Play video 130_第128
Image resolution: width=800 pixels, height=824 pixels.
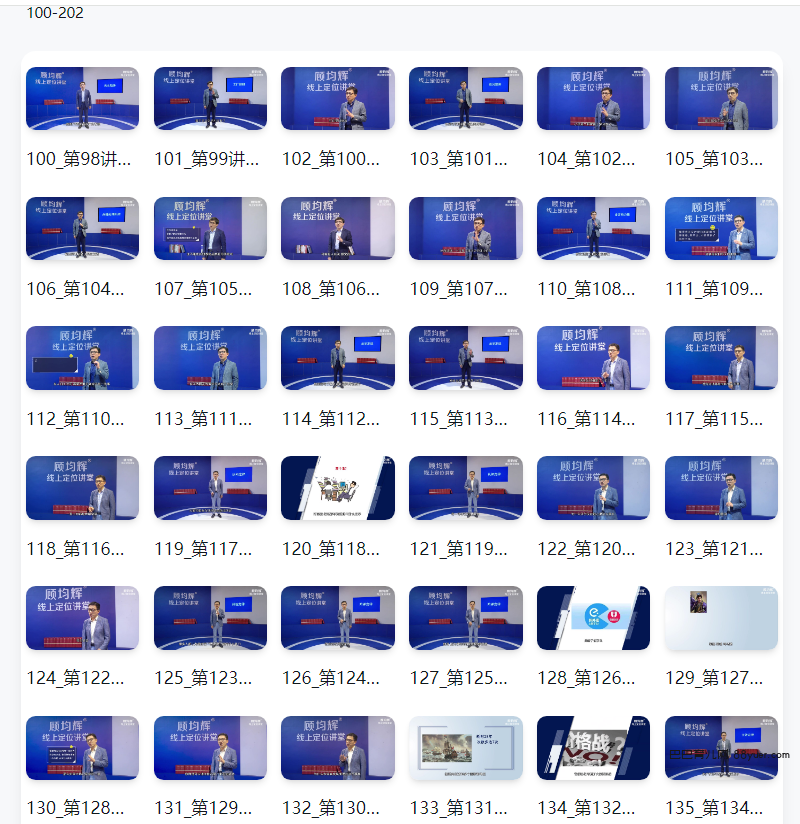point(82,748)
